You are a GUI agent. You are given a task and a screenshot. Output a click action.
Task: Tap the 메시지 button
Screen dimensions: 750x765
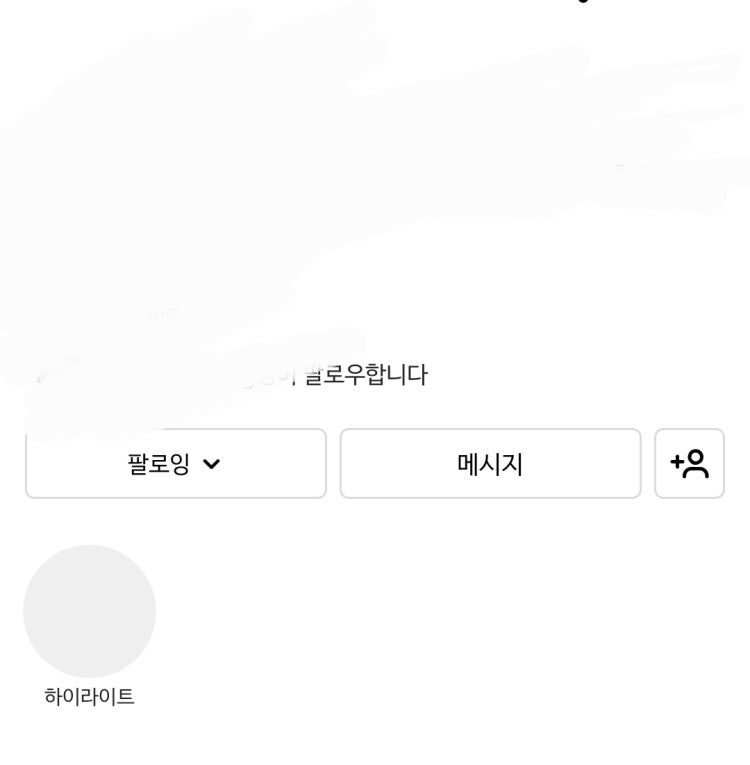point(490,464)
